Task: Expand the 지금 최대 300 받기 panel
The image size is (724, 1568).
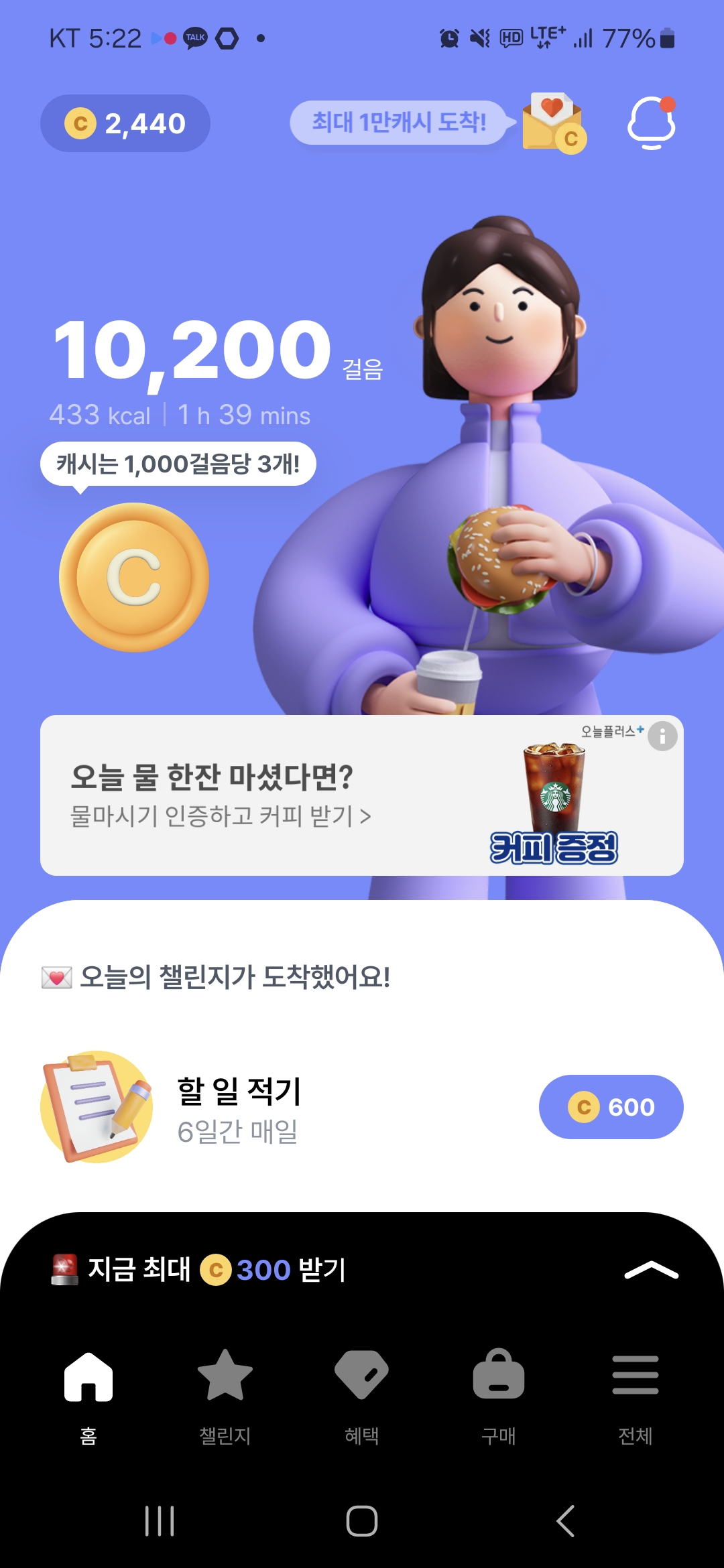Action: tap(651, 1270)
